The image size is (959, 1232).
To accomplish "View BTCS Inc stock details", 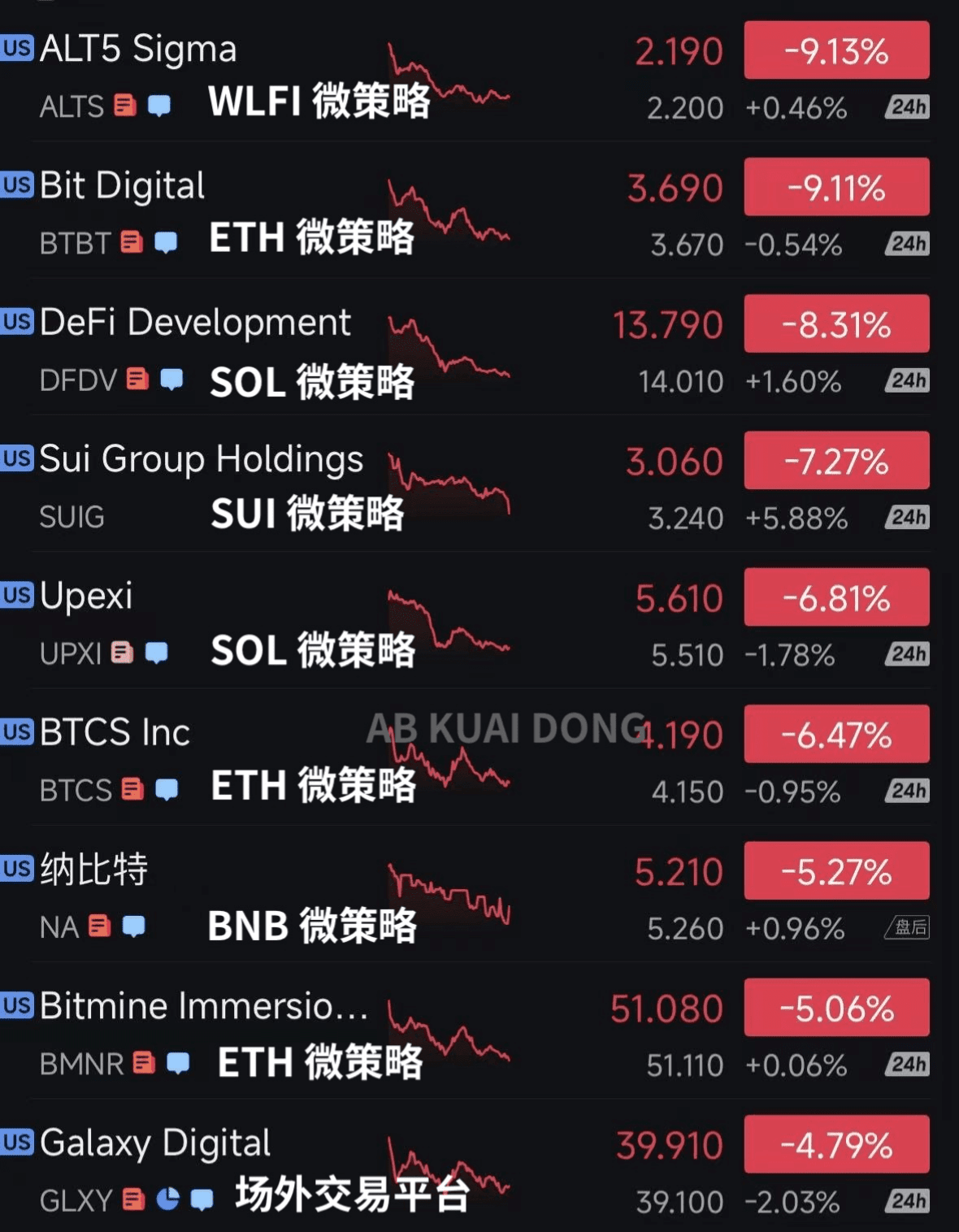I will (x=115, y=733).
